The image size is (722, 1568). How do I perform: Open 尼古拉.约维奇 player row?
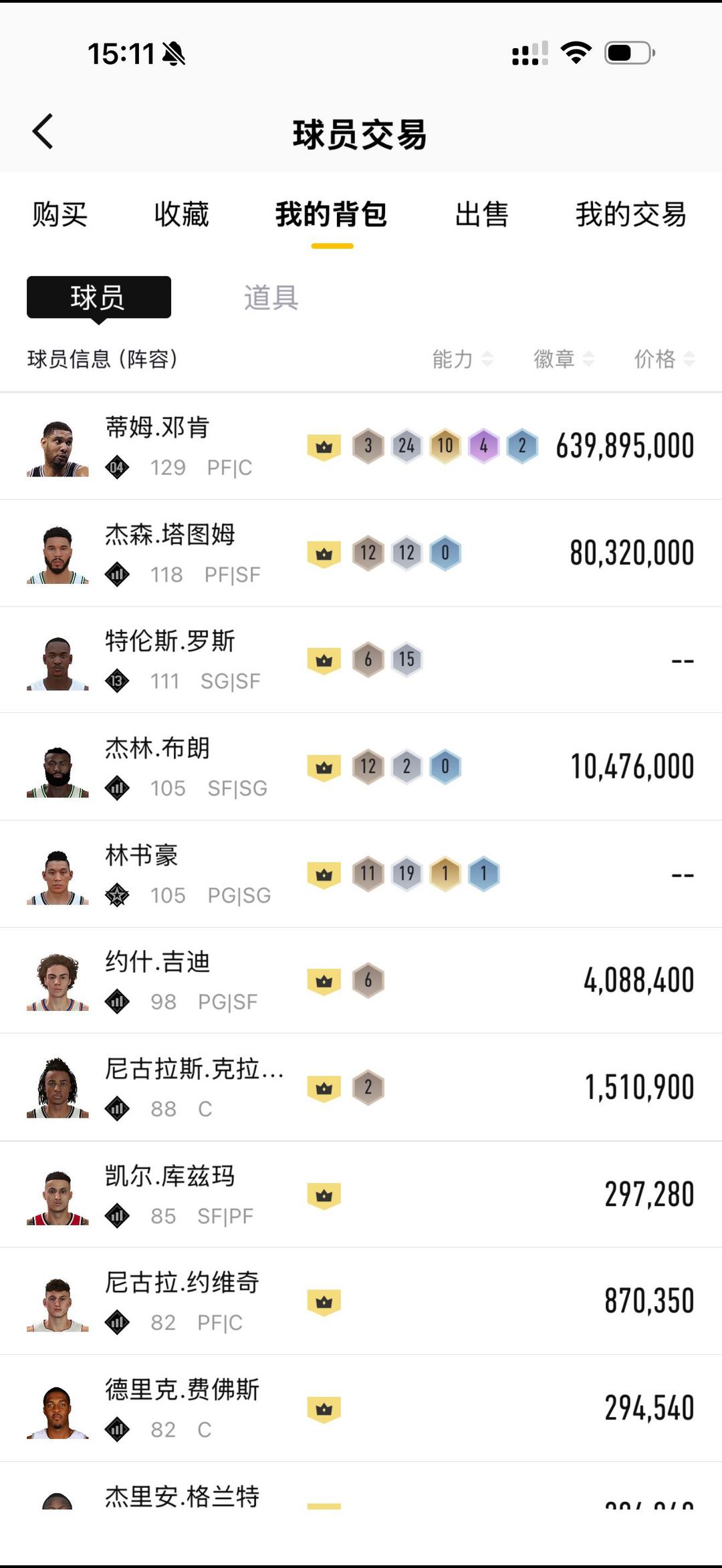361,1301
